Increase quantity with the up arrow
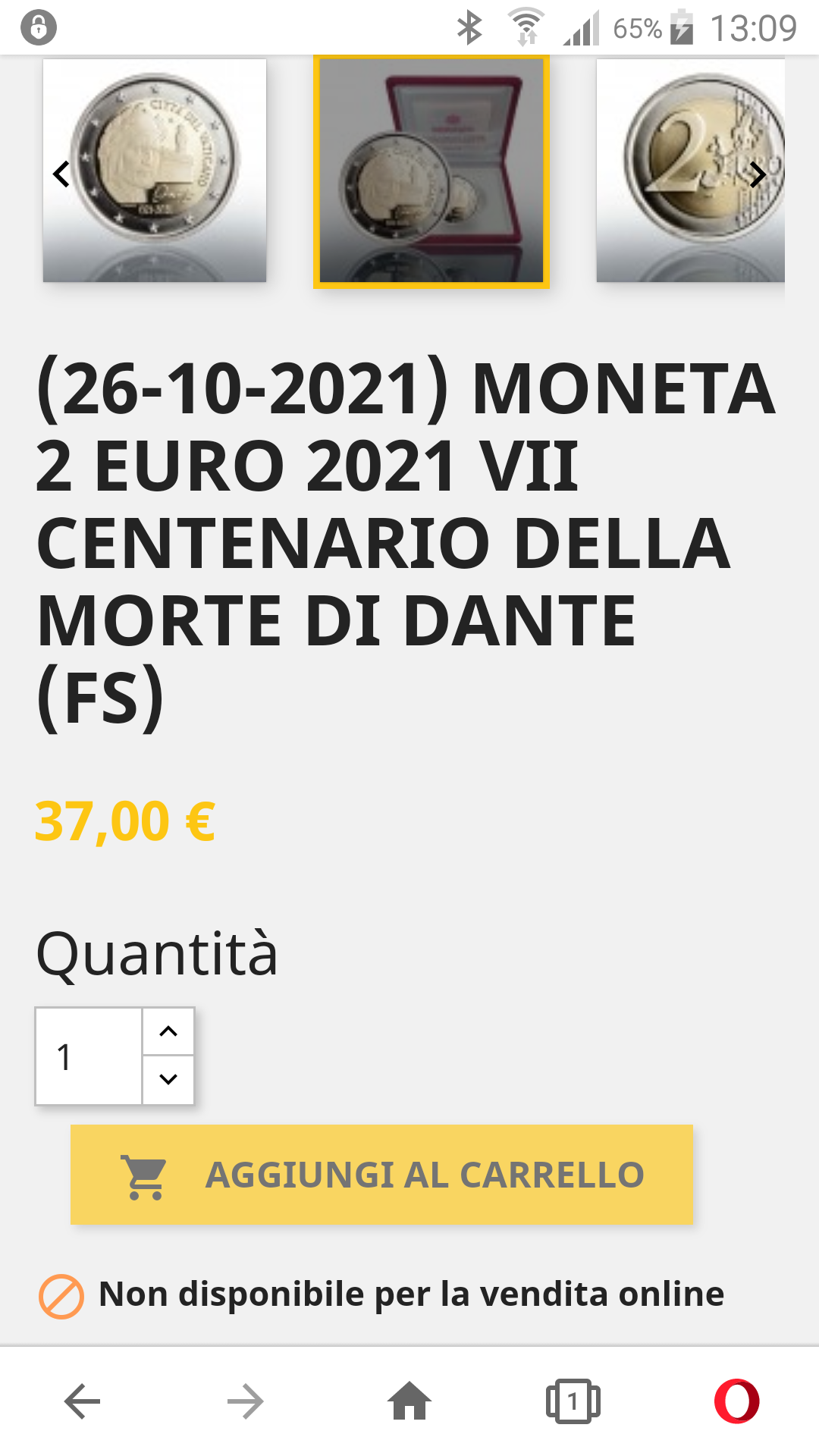Image resolution: width=819 pixels, height=1456 pixels. (x=168, y=1031)
